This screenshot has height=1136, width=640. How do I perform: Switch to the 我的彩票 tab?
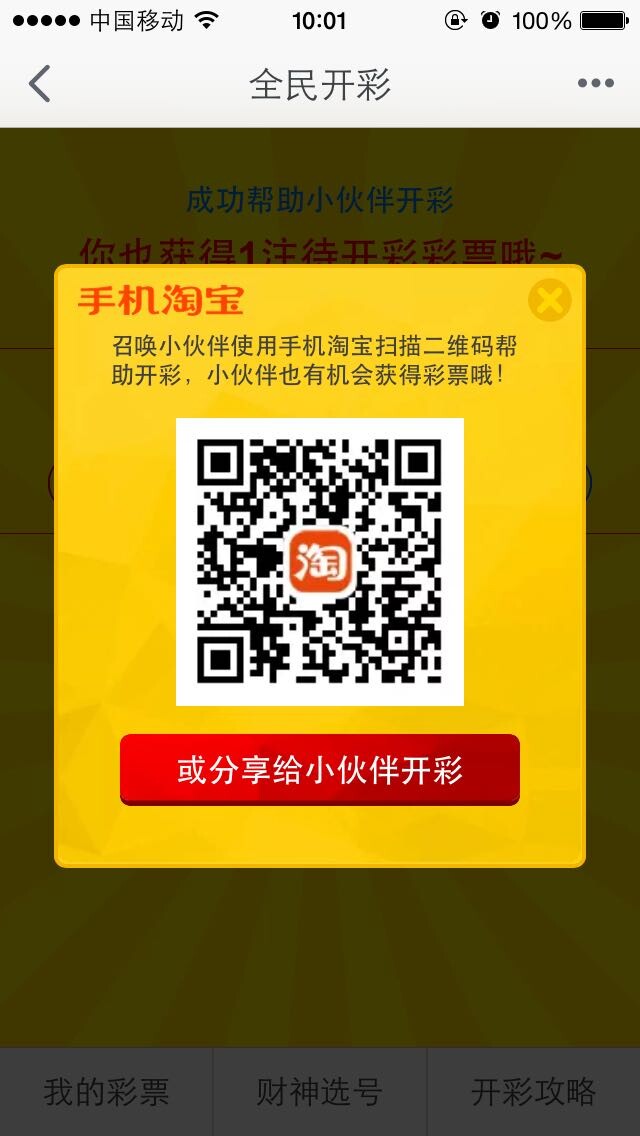pos(106,1092)
